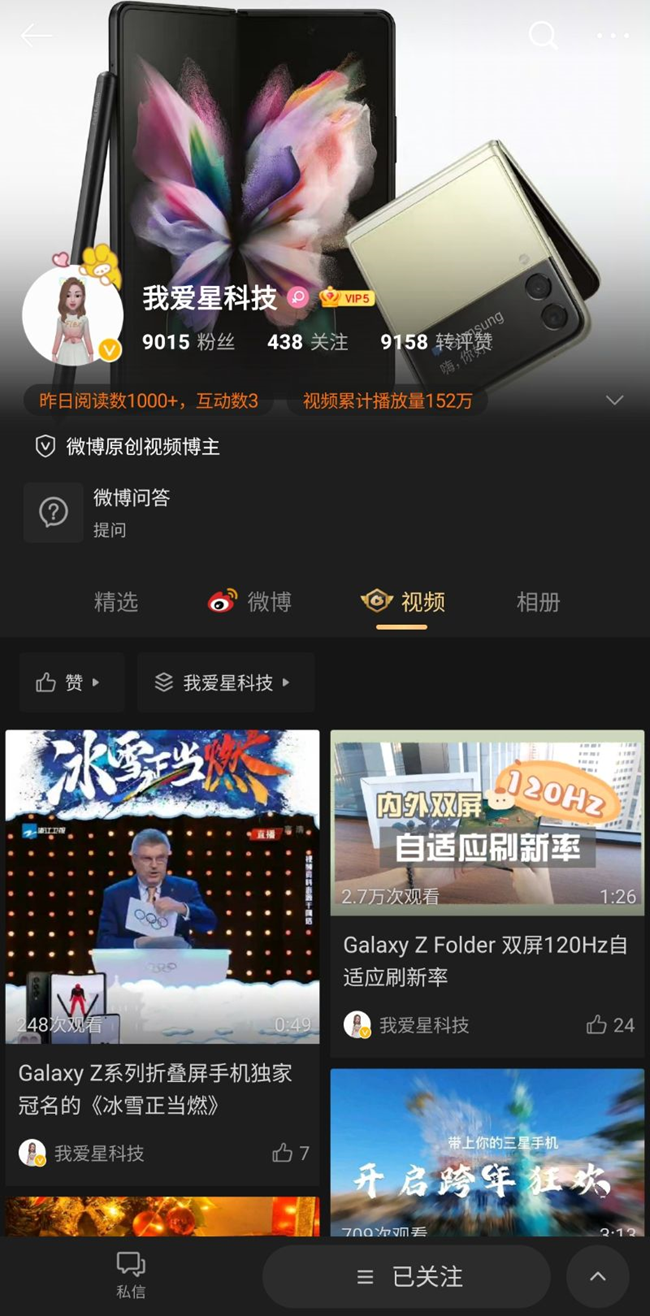Switch to the 相册 tab
This screenshot has height=1316, width=650.
537,602
